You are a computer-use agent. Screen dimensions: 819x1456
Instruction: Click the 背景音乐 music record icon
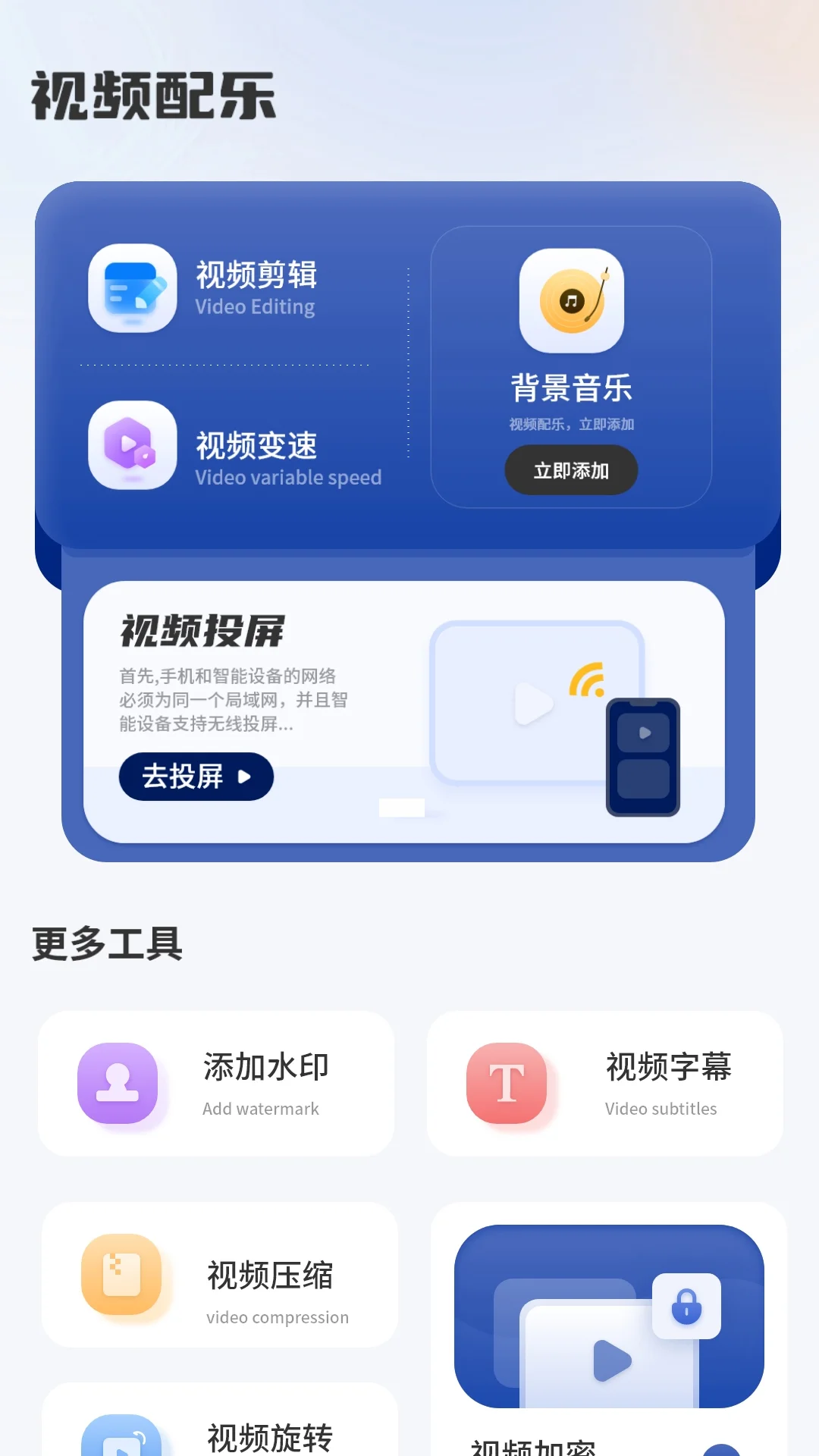(x=570, y=300)
